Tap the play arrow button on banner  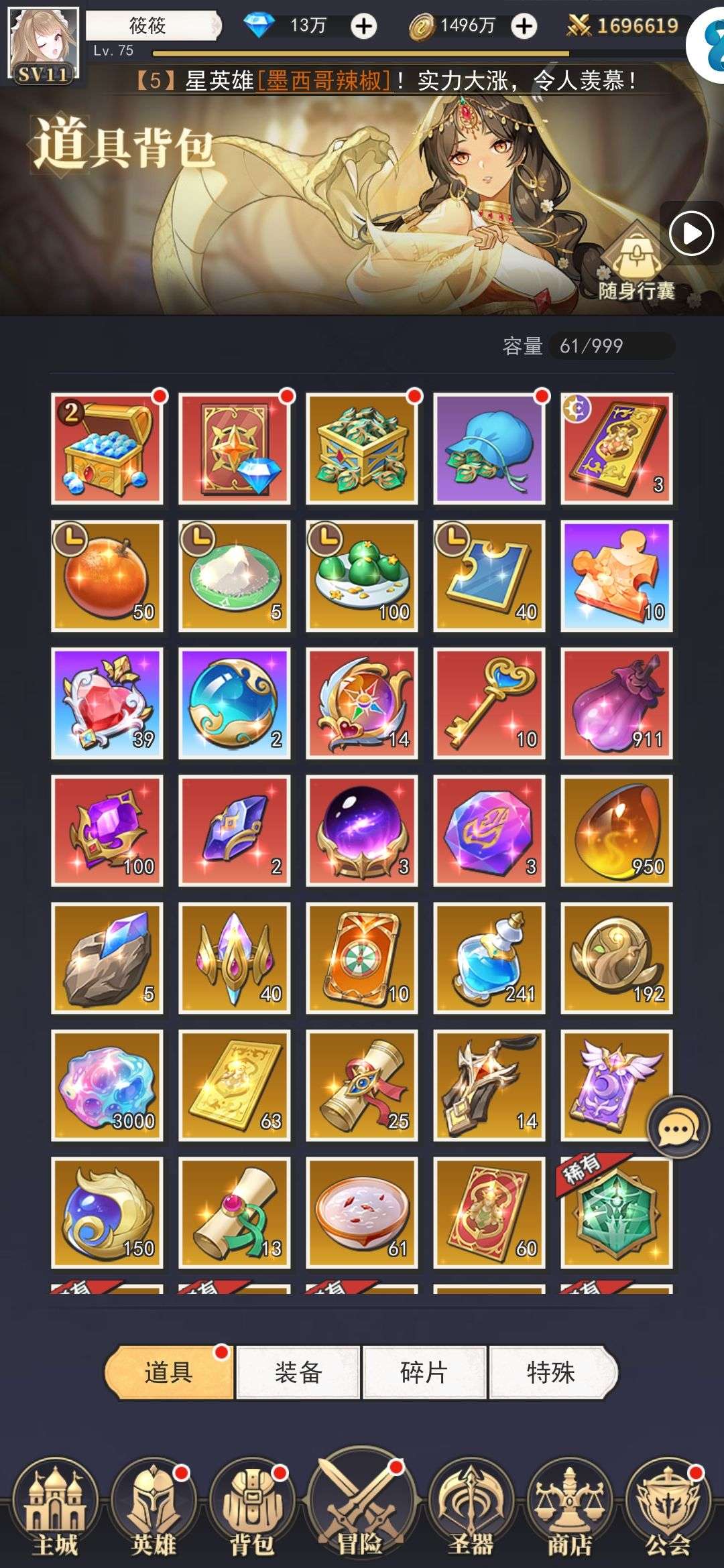click(691, 234)
